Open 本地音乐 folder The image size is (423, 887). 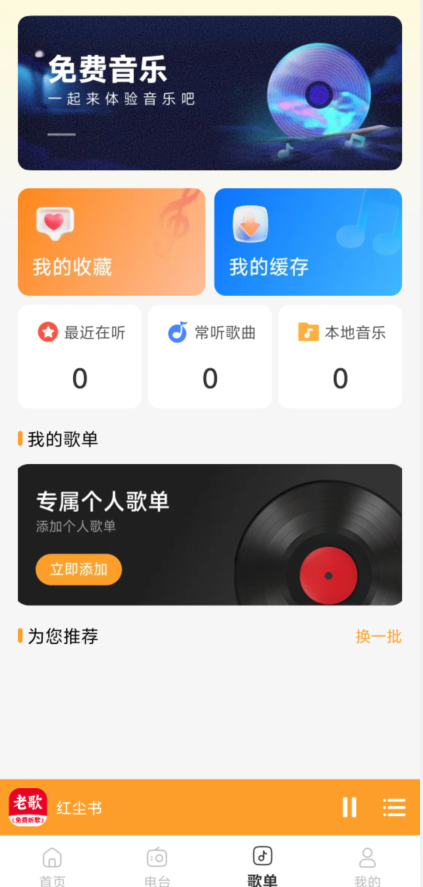(x=340, y=356)
